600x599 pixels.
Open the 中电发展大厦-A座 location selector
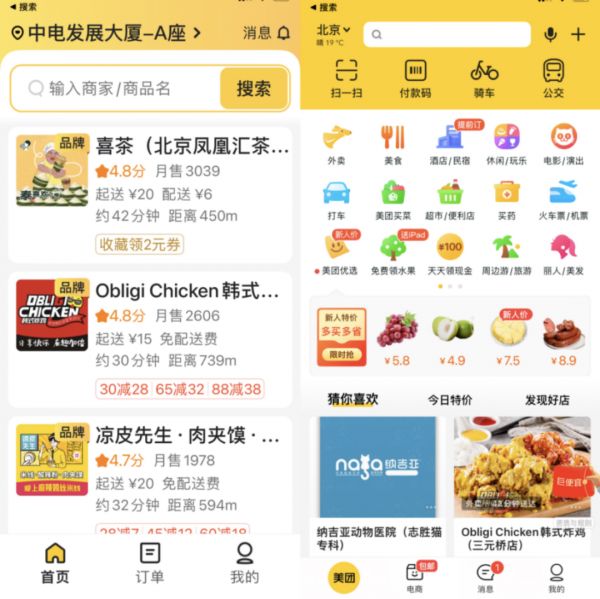coord(105,33)
